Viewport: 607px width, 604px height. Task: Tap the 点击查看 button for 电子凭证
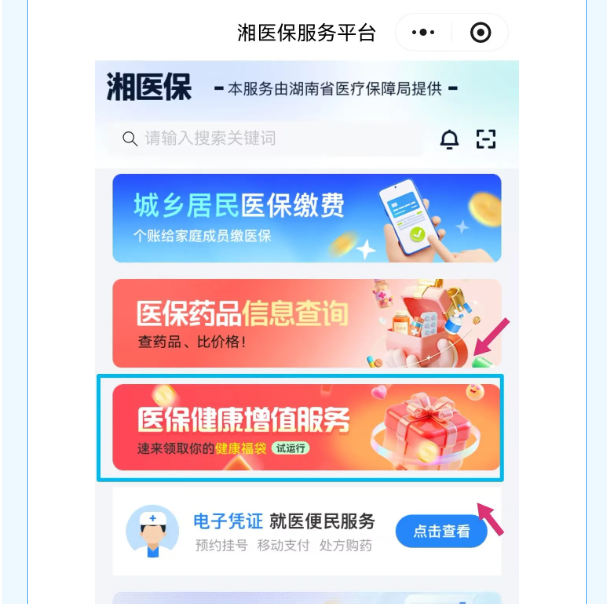(x=441, y=531)
